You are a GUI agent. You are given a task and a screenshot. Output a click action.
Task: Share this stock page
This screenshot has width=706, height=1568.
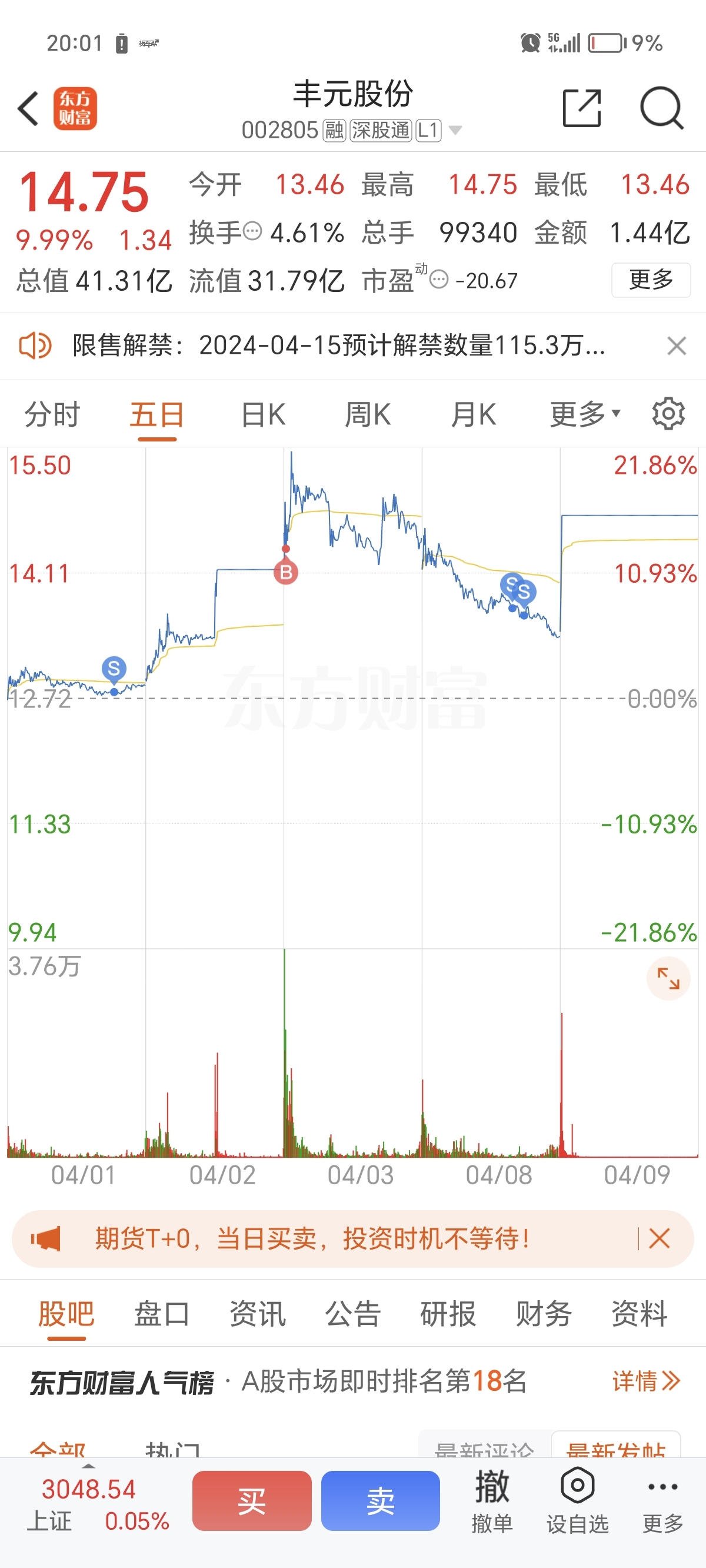pyautogui.click(x=582, y=108)
